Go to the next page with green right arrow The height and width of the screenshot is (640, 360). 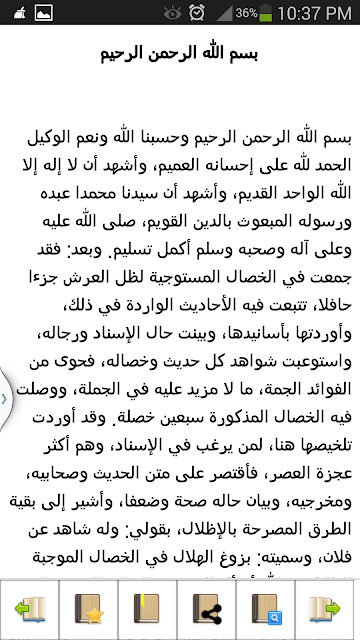click(325, 609)
